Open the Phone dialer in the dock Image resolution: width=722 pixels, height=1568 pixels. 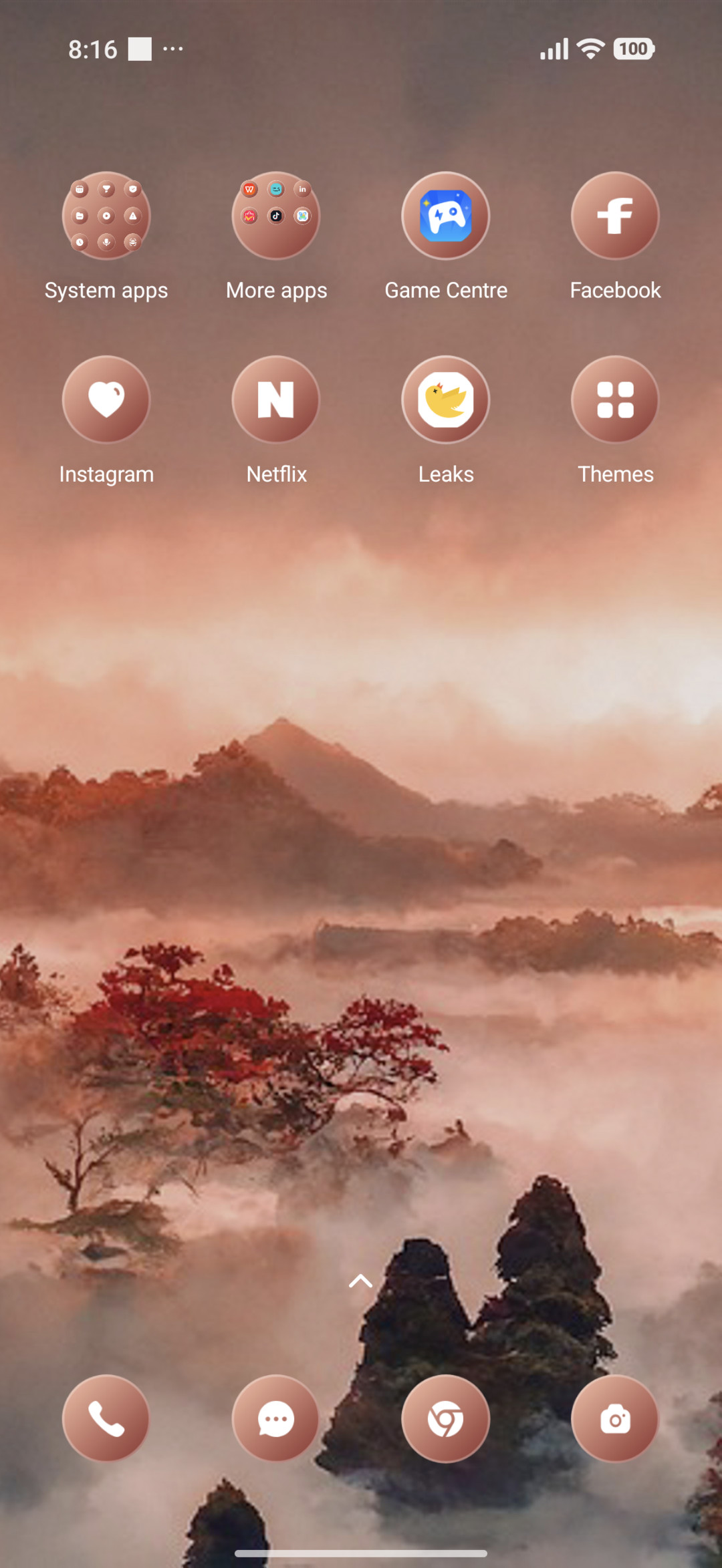(x=106, y=1418)
